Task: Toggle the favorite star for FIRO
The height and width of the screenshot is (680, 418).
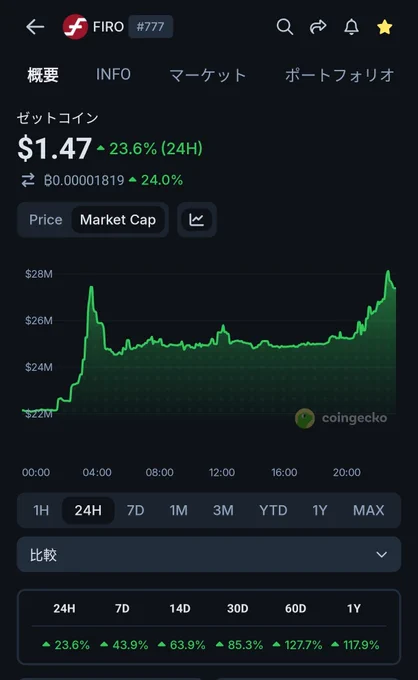Action: point(384,27)
